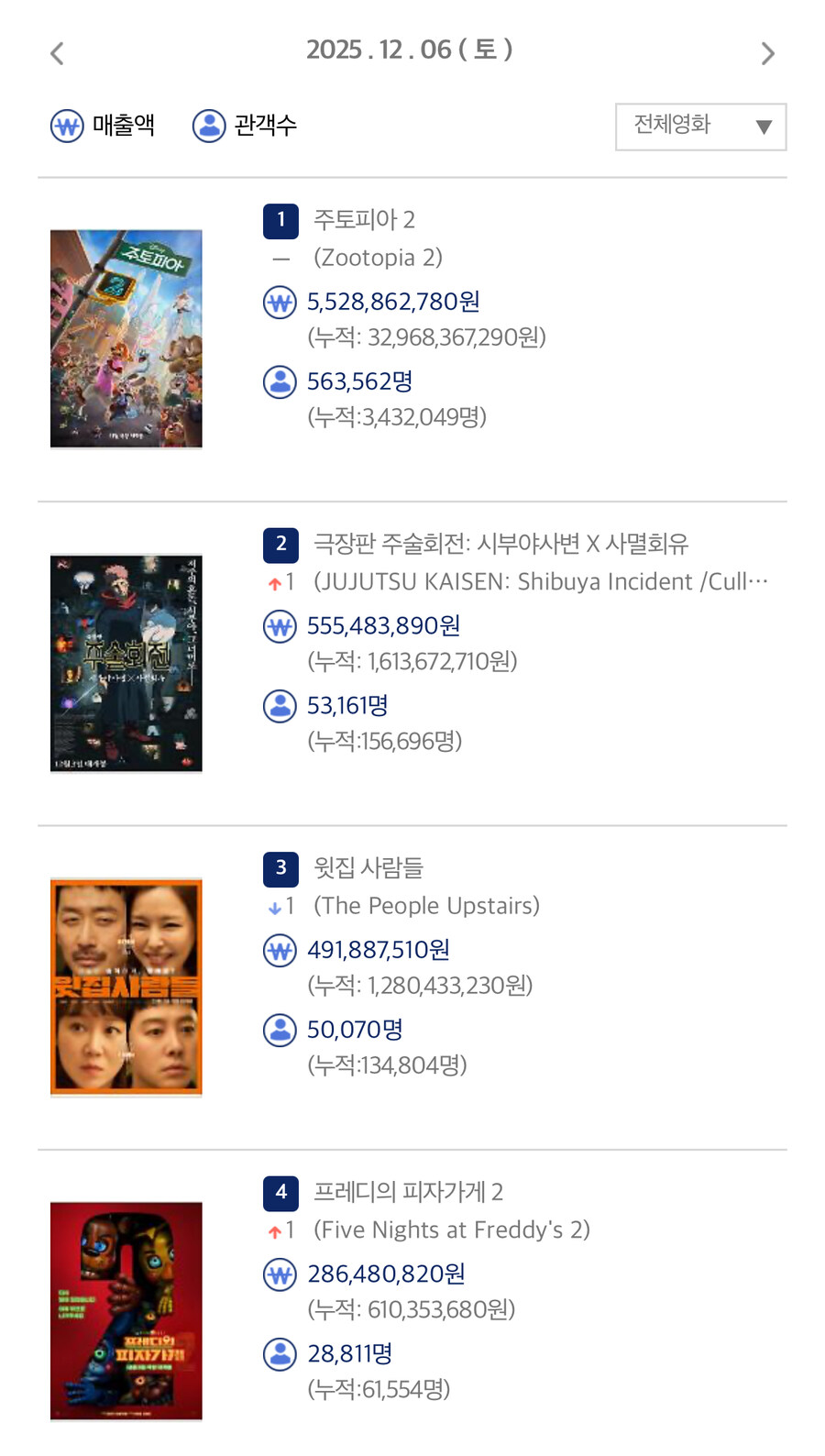Click the audience icon beside 563,562명
825x1456 pixels.
click(x=280, y=382)
